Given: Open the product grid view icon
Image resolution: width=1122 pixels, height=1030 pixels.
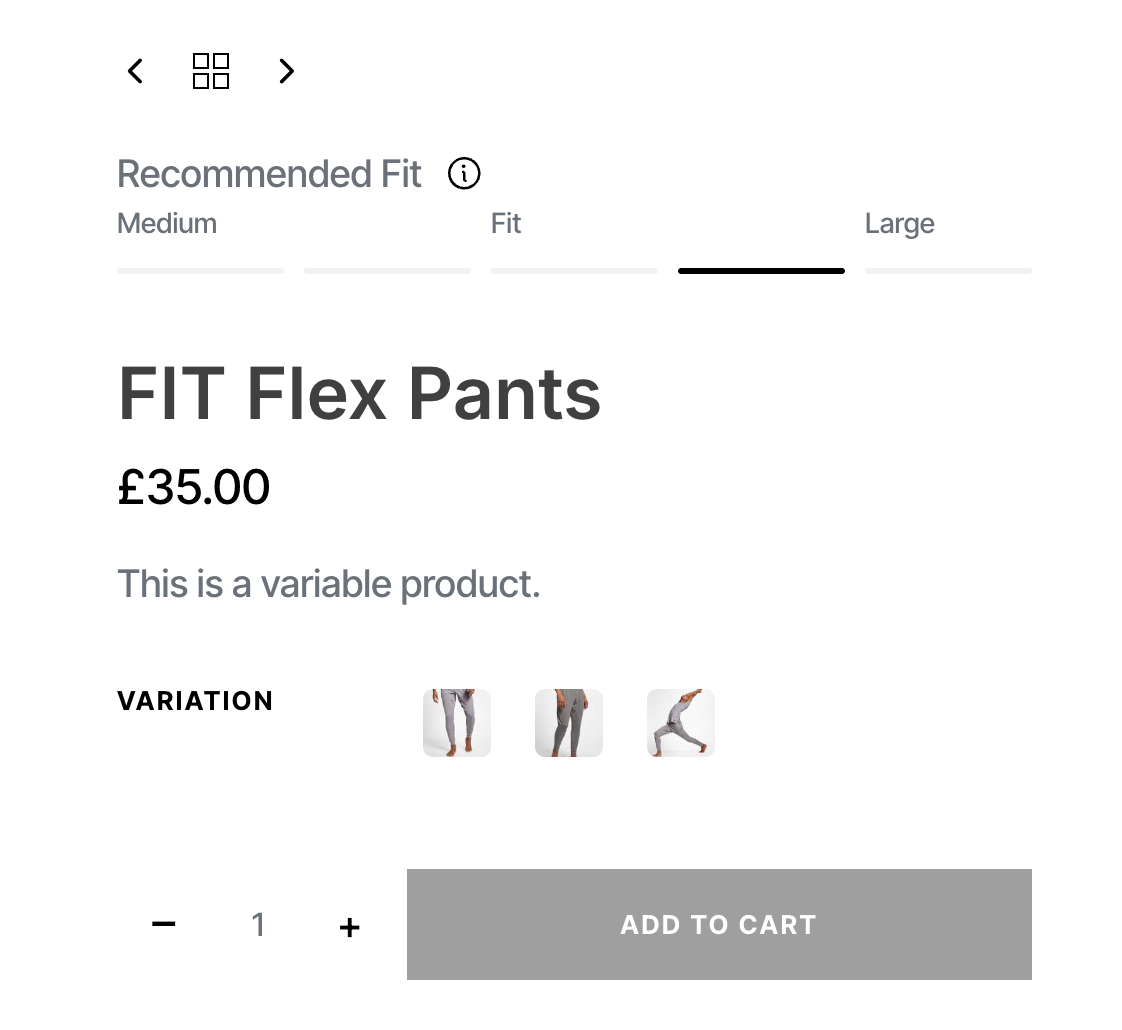Looking at the screenshot, I should 211,71.
